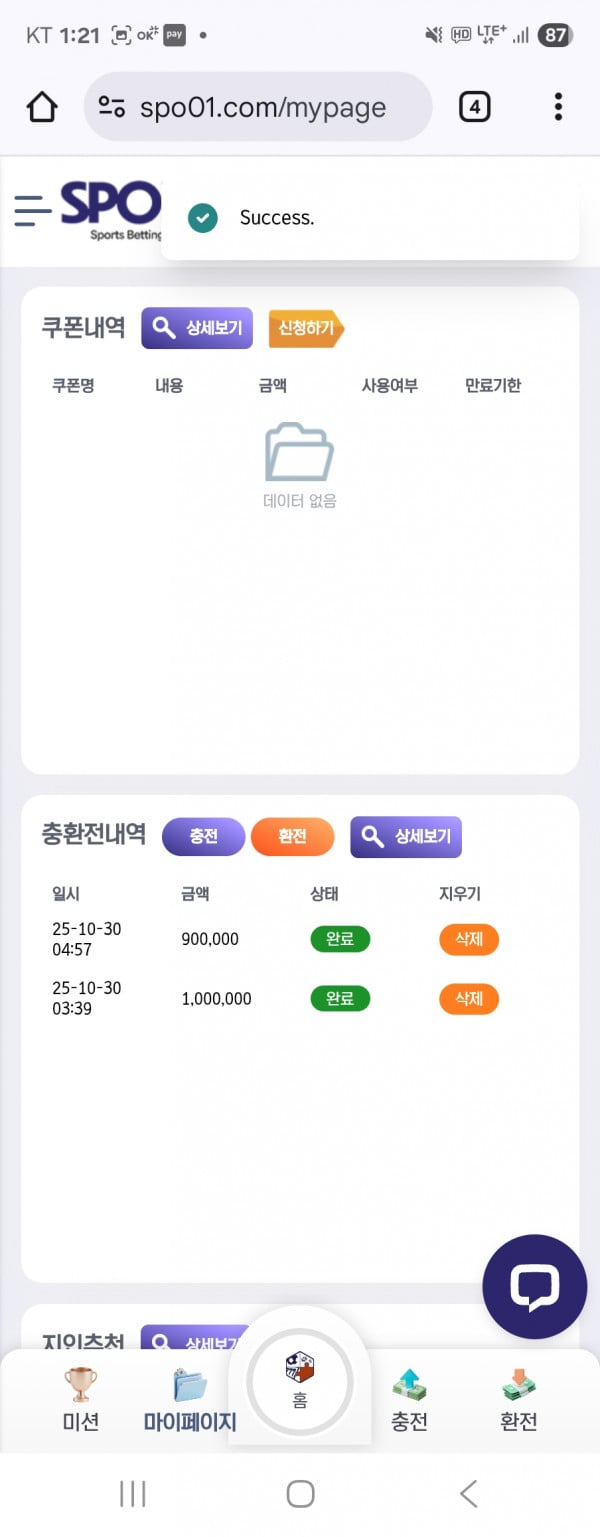
Task: Delete the 900,000 transaction record
Action: [469, 940]
